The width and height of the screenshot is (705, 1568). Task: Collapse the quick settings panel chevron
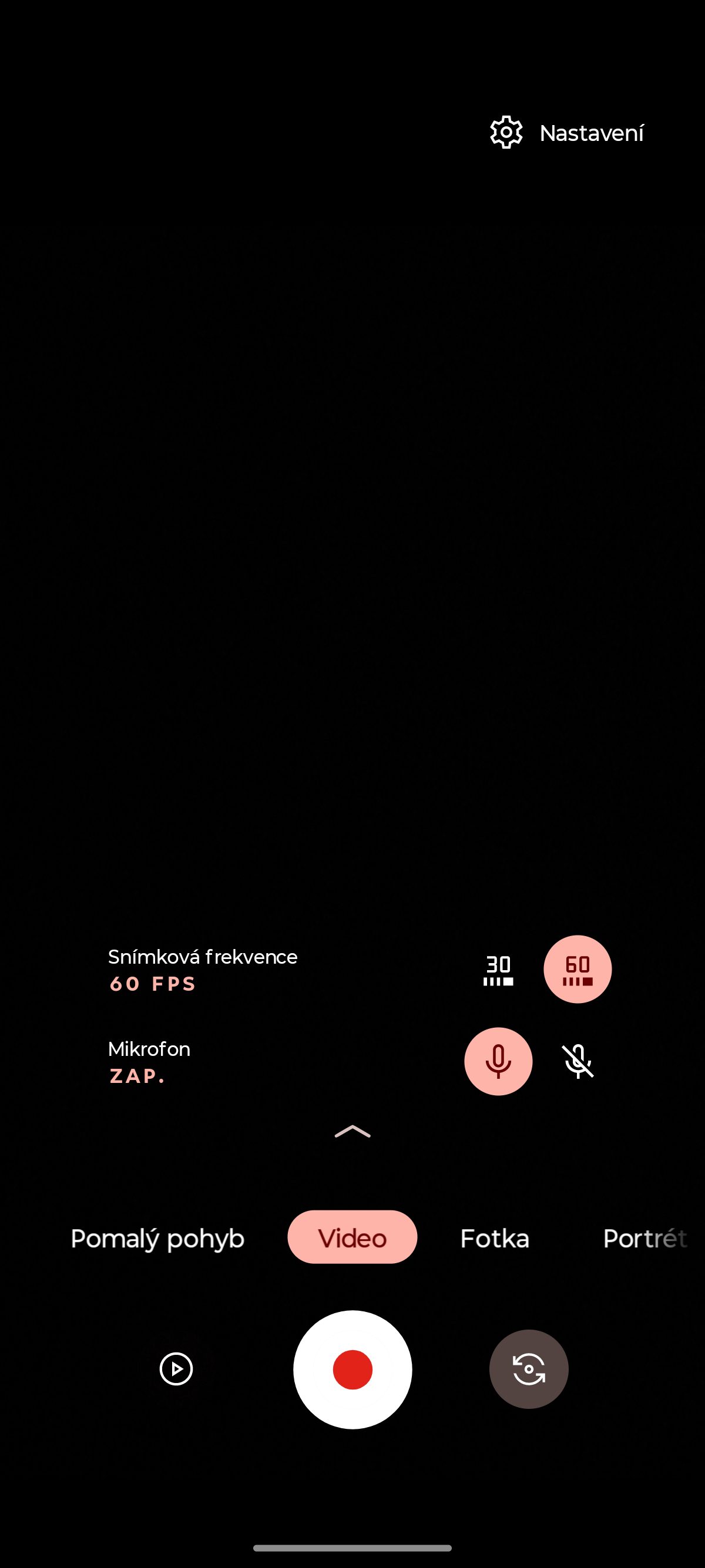[x=352, y=1132]
